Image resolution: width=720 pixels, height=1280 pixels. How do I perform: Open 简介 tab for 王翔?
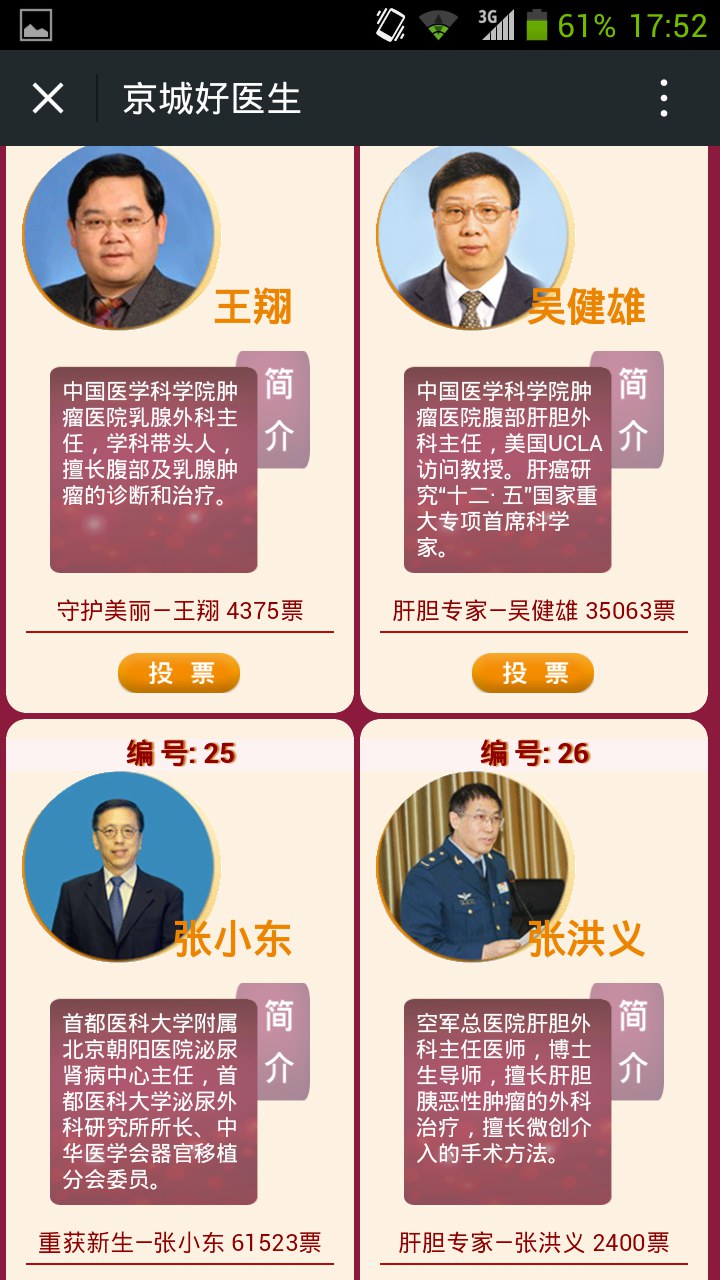[x=274, y=410]
